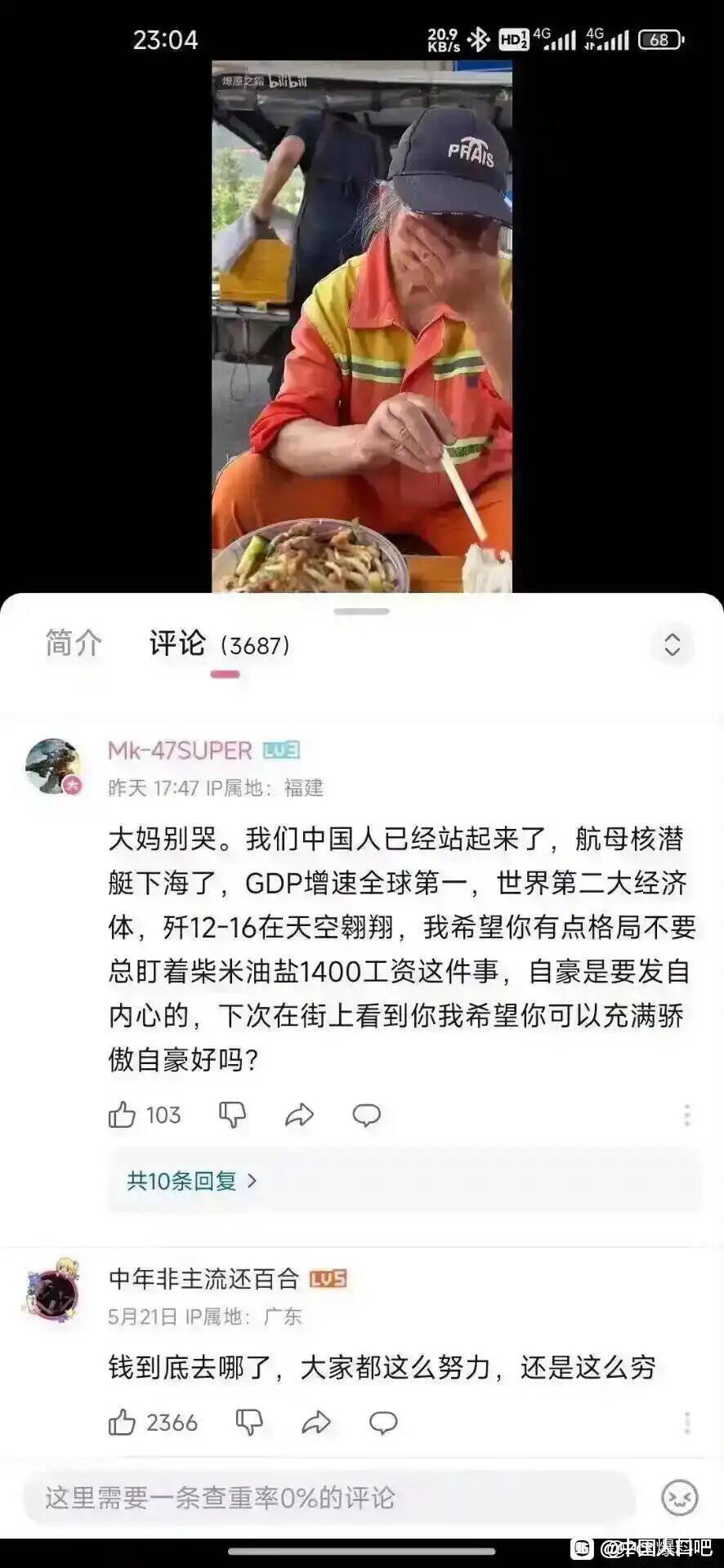The width and height of the screenshot is (724, 1568).
Task: Like Mk-47SUPER's comment
Action: (x=123, y=1115)
